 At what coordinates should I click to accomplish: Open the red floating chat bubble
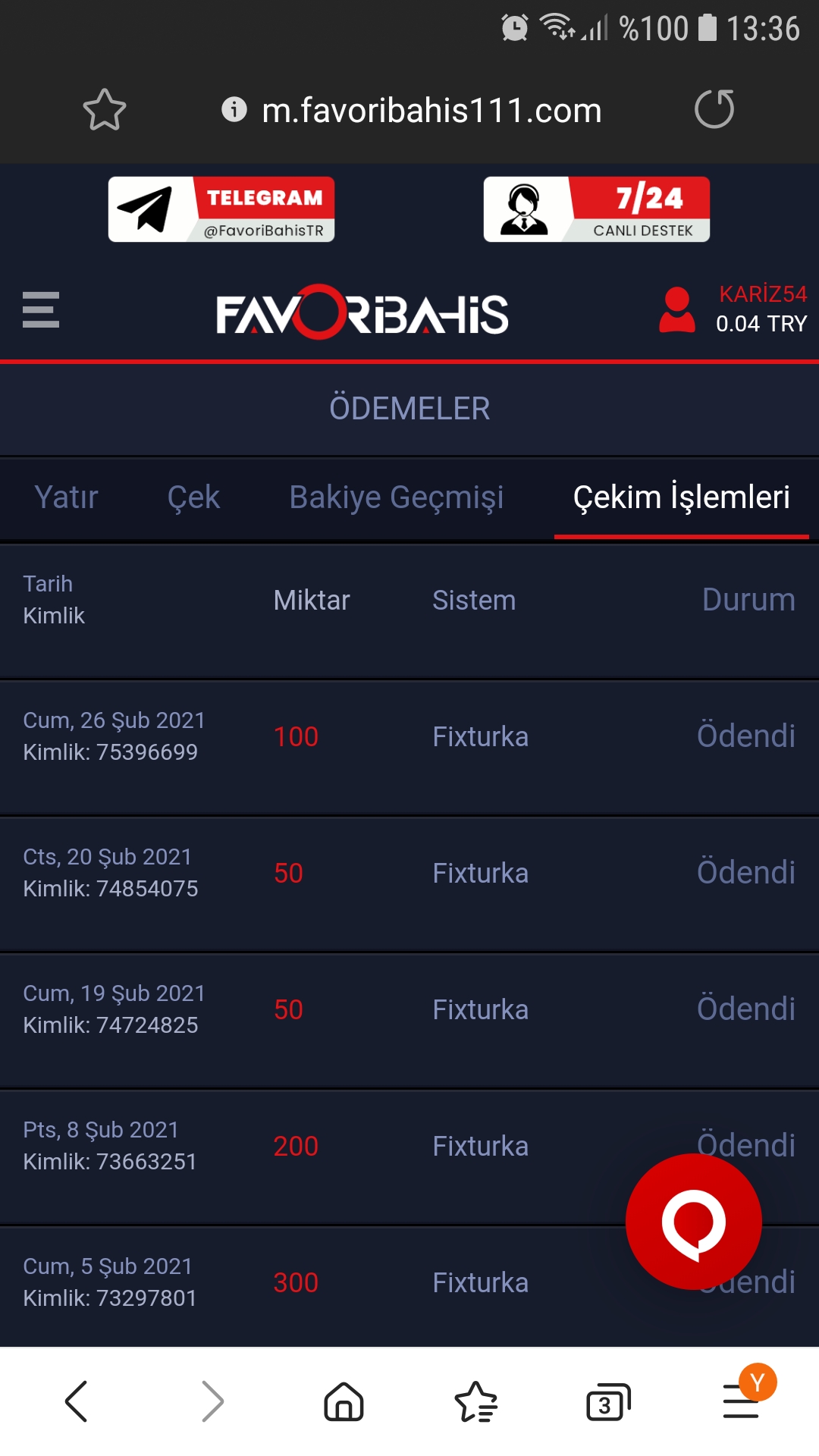tap(693, 1222)
